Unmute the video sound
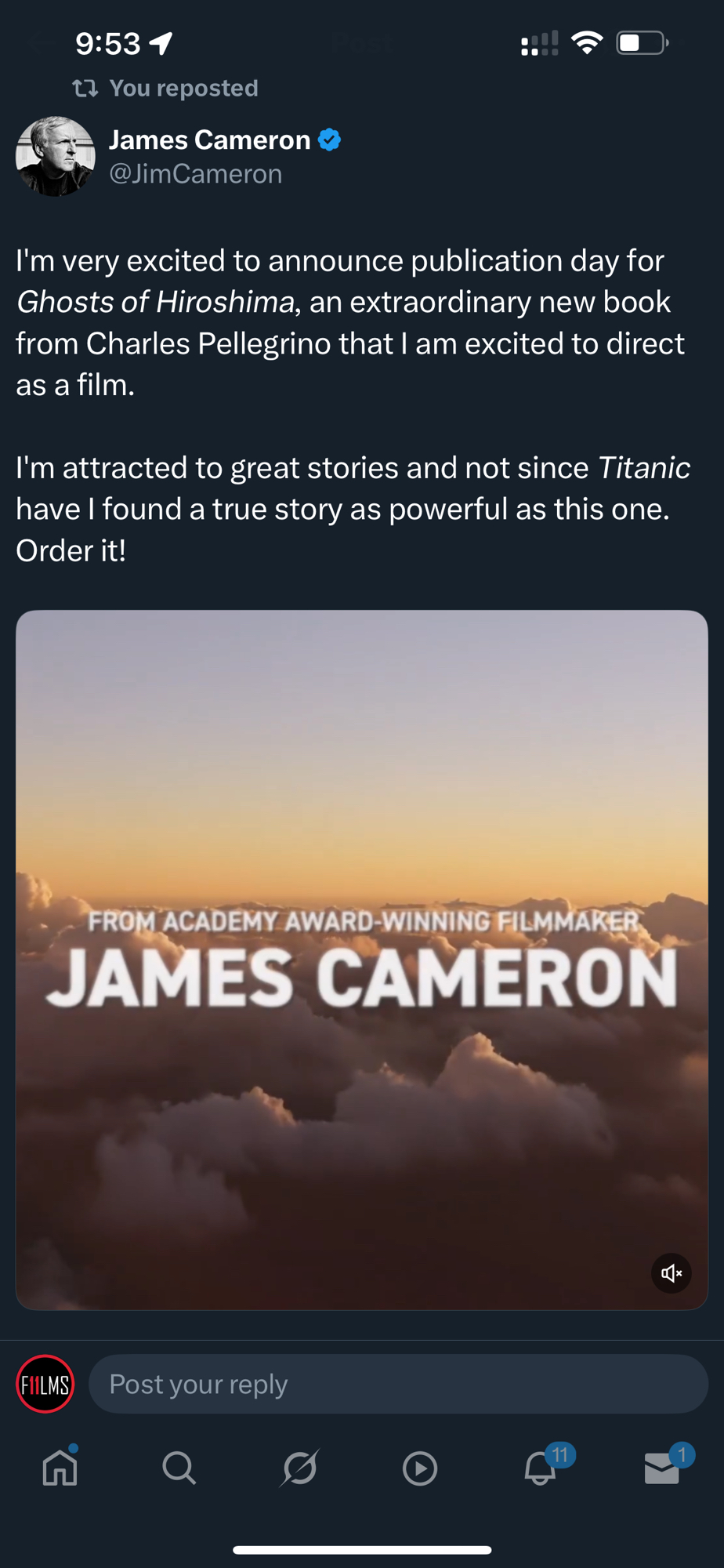The width and height of the screenshot is (724, 1568). pos(671,1273)
